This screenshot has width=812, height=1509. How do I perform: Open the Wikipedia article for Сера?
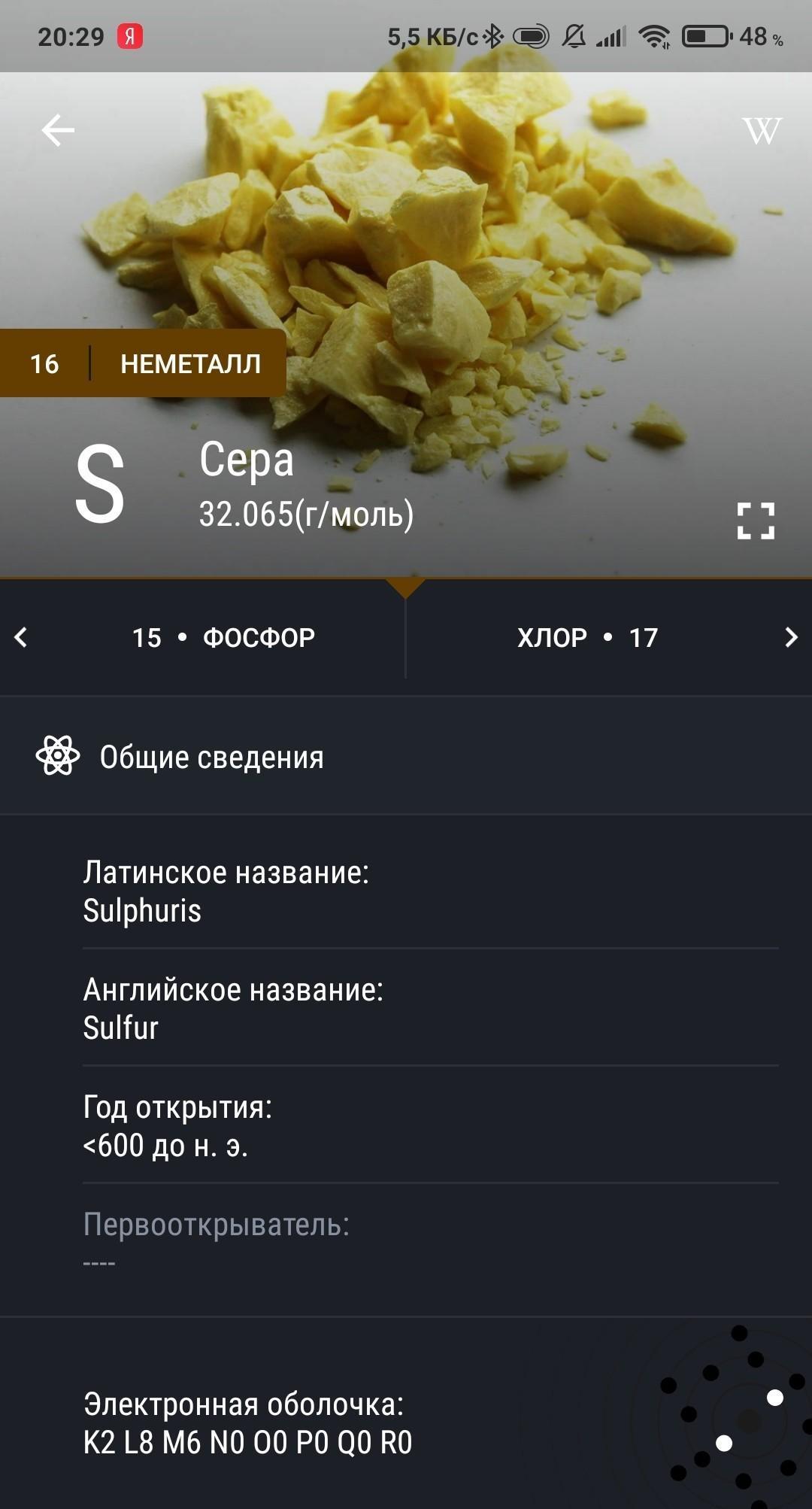click(x=762, y=131)
